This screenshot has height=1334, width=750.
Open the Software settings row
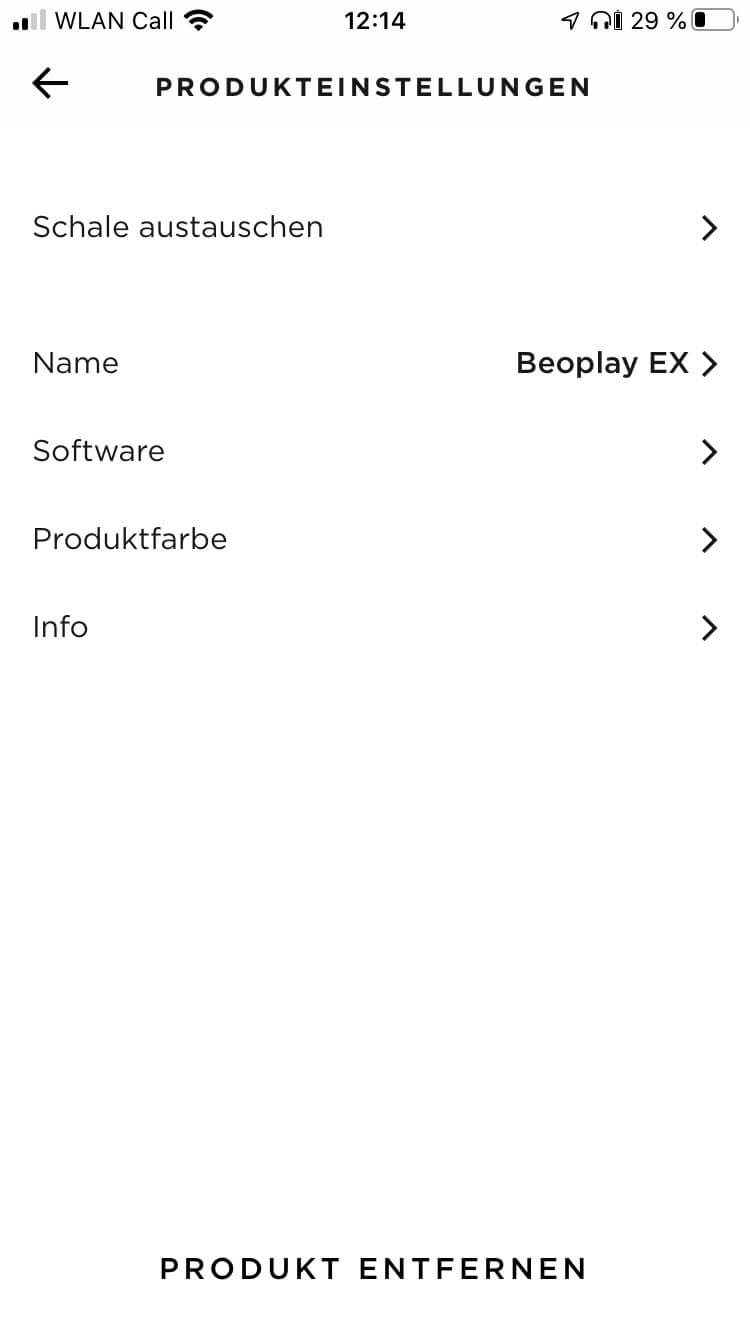(x=375, y=452)
